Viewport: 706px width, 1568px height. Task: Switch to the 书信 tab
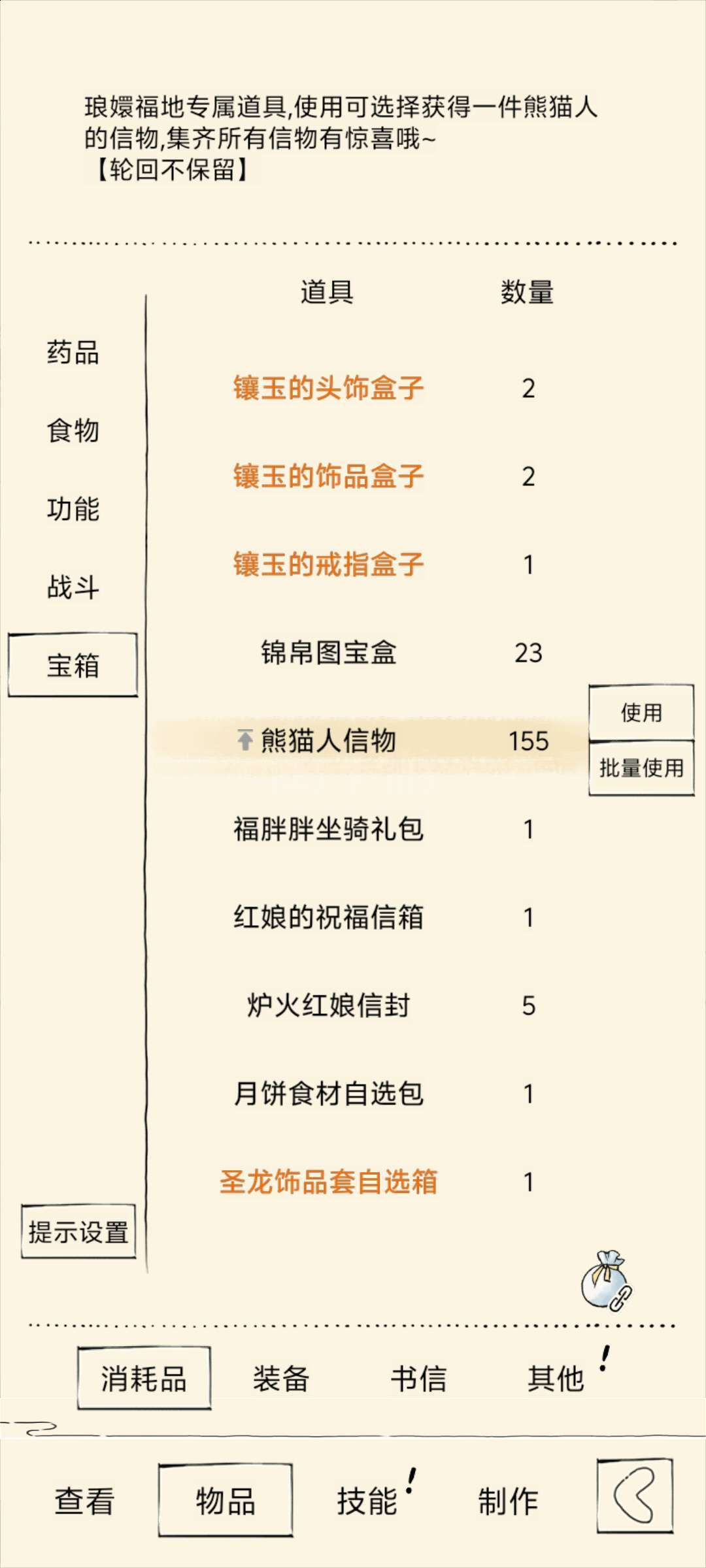point(418,1379)
